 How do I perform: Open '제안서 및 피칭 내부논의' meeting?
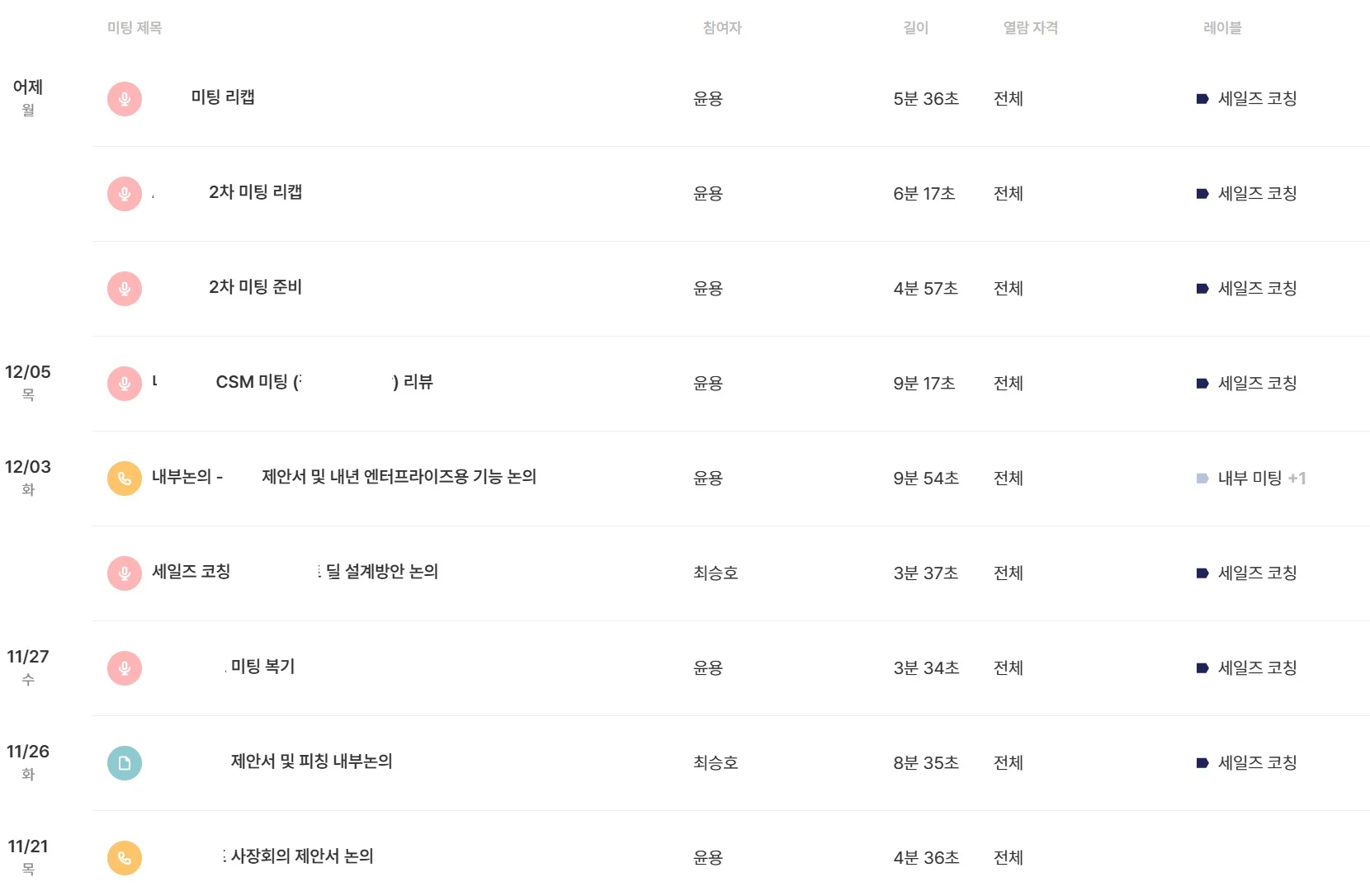click(311, 762)
